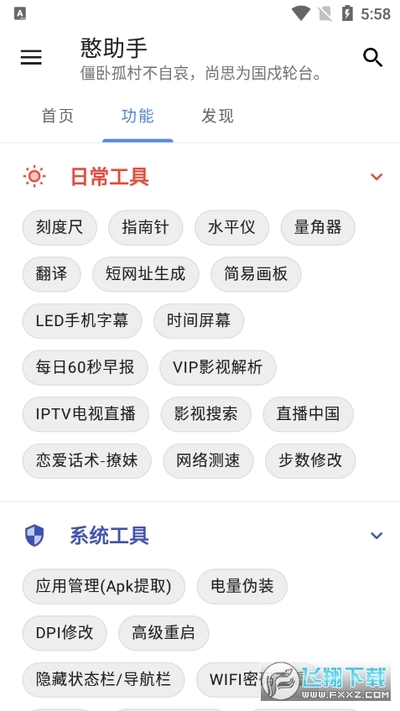Open 短网址生成 tool
Viewport: 400px width, 711px height.
(146, 274)
